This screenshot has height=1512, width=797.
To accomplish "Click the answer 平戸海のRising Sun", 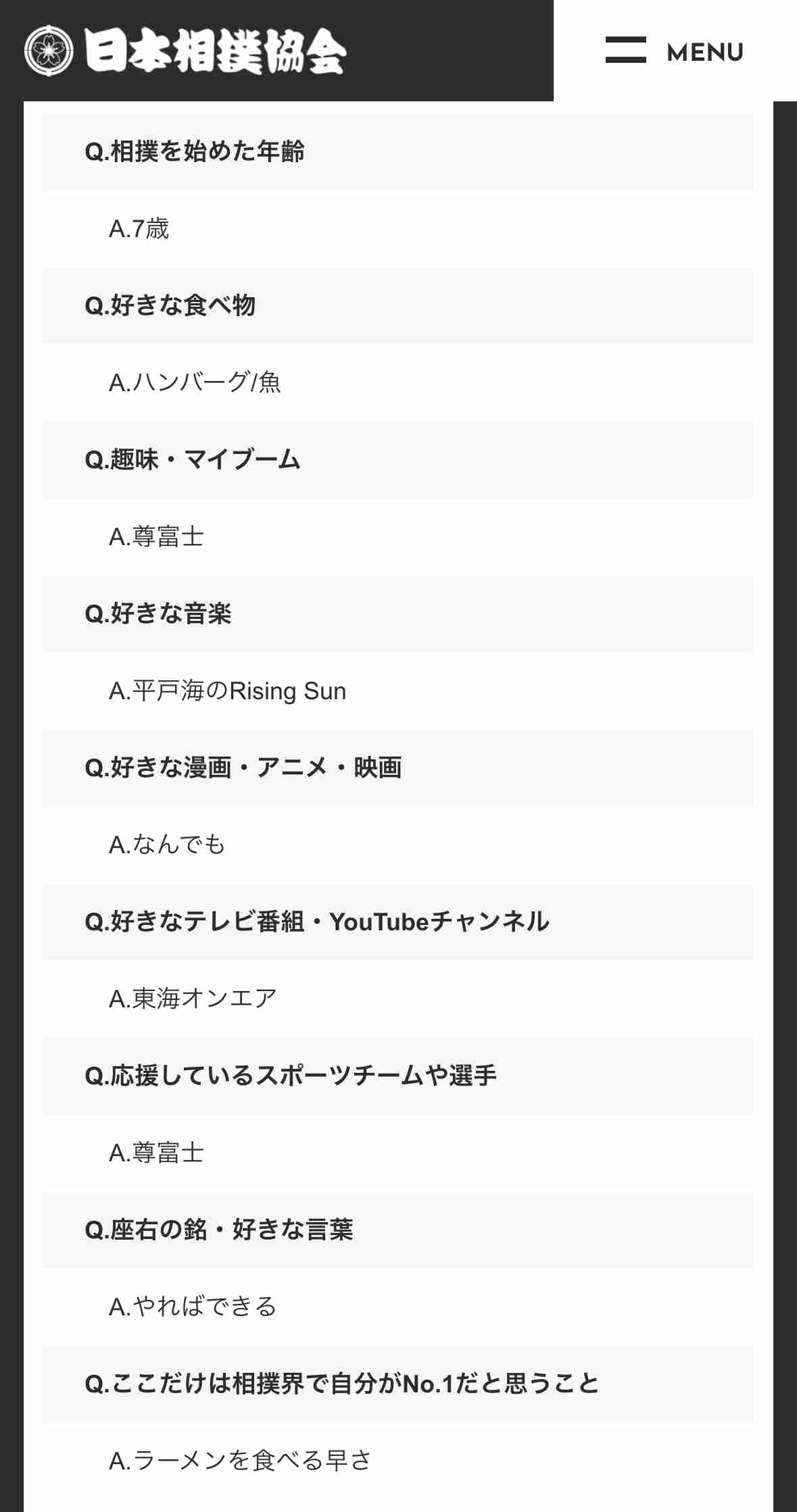I will pyautogui.click(x=227, y=690).
